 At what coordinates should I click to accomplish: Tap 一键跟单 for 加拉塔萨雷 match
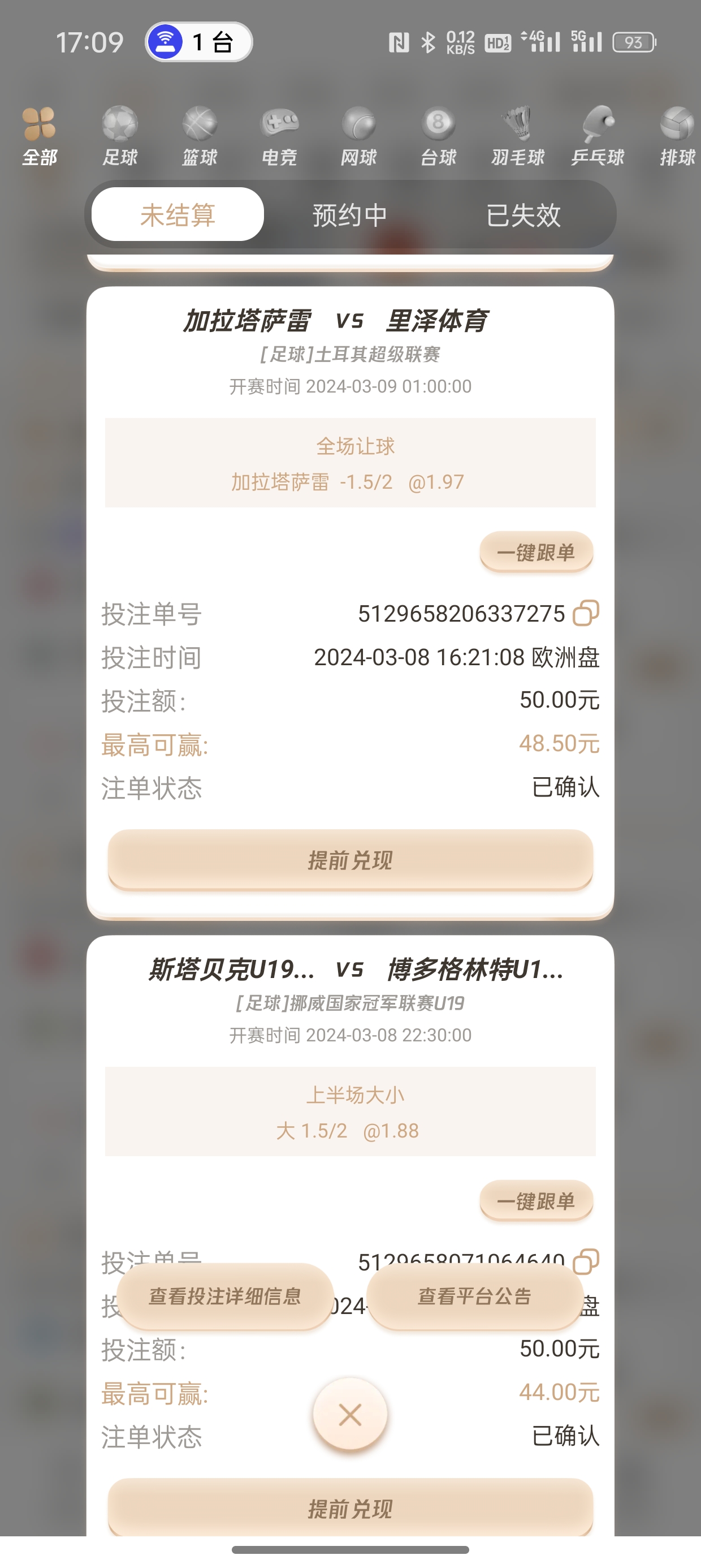[x=536, y=553]
